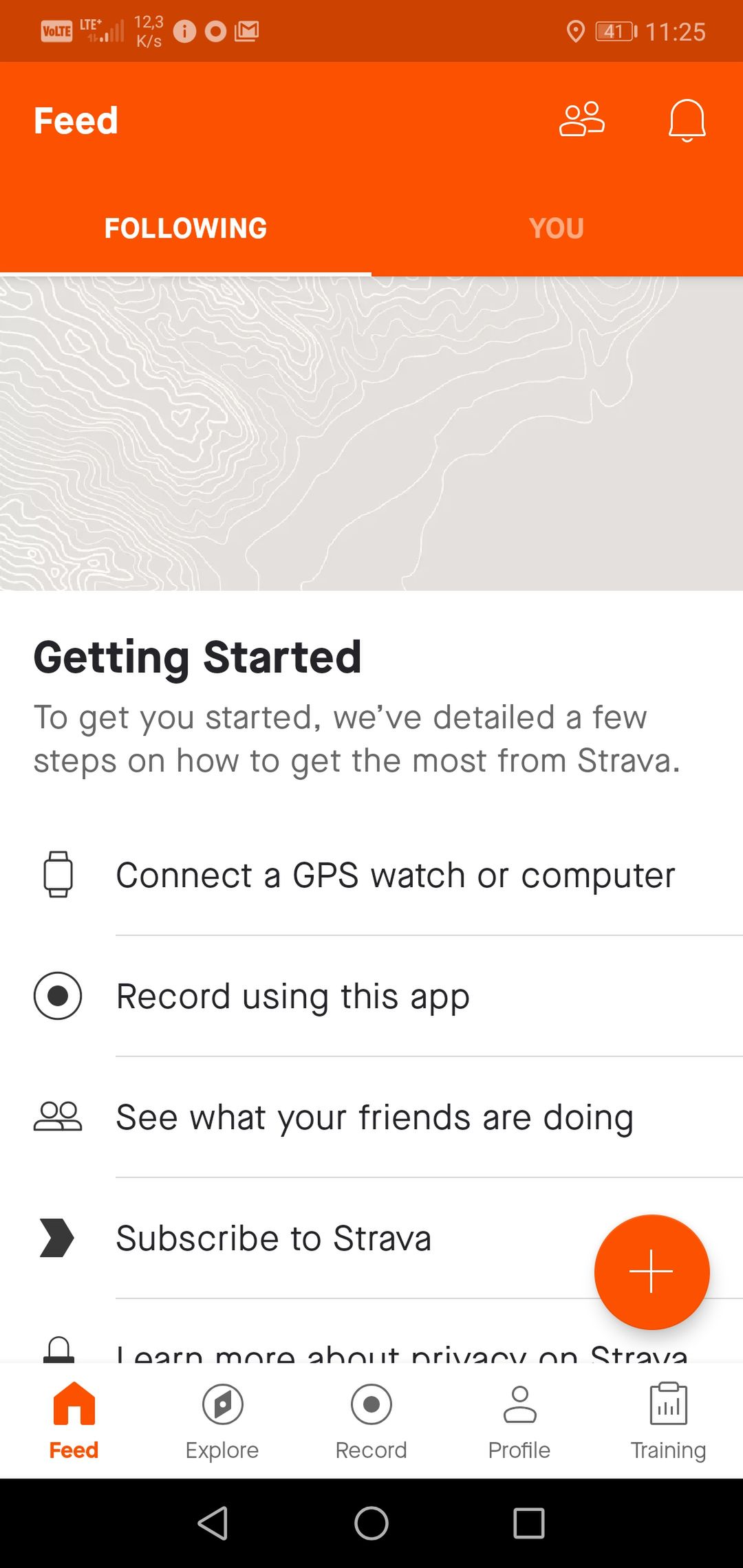Screen dimensions: 743x1568
Task: Open the notifications bell
Action: (x=687, y=120)
